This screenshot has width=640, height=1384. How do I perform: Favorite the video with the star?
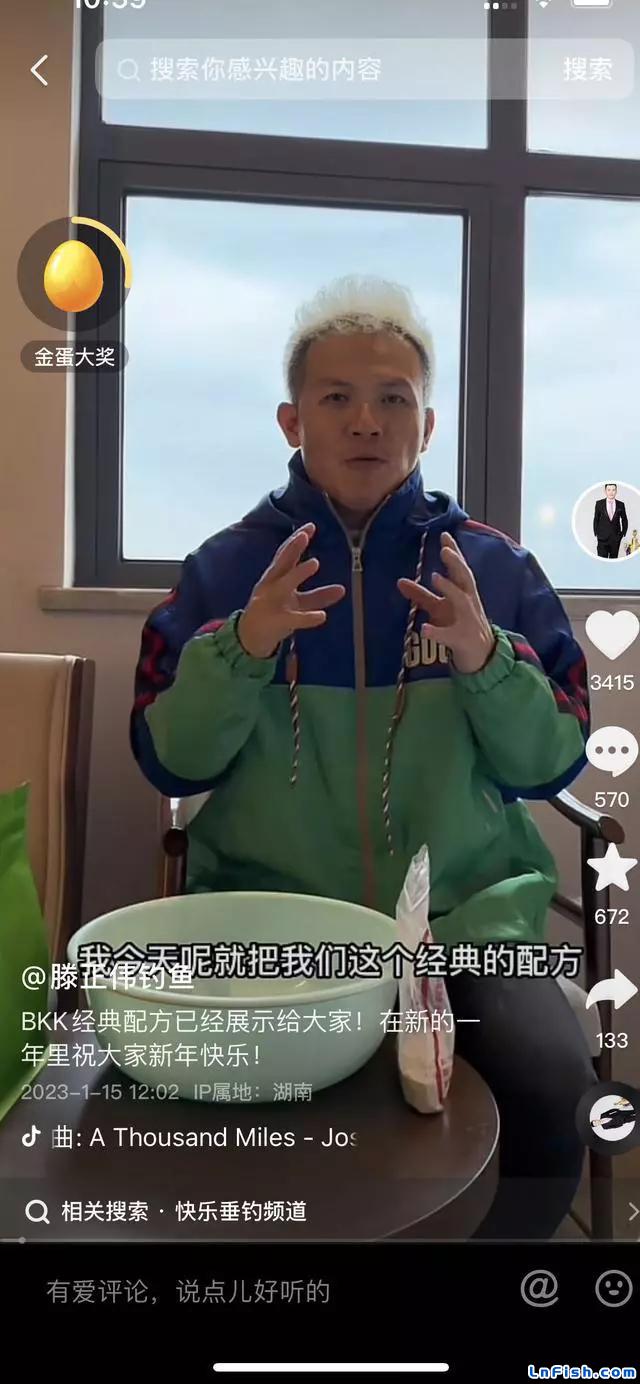point(611,868)
